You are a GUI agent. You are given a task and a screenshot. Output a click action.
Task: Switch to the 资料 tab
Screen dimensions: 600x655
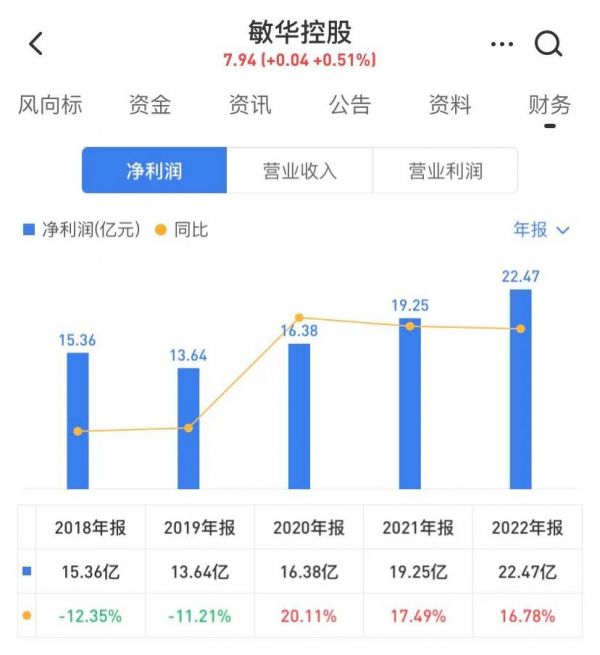[x=450, y=105]
